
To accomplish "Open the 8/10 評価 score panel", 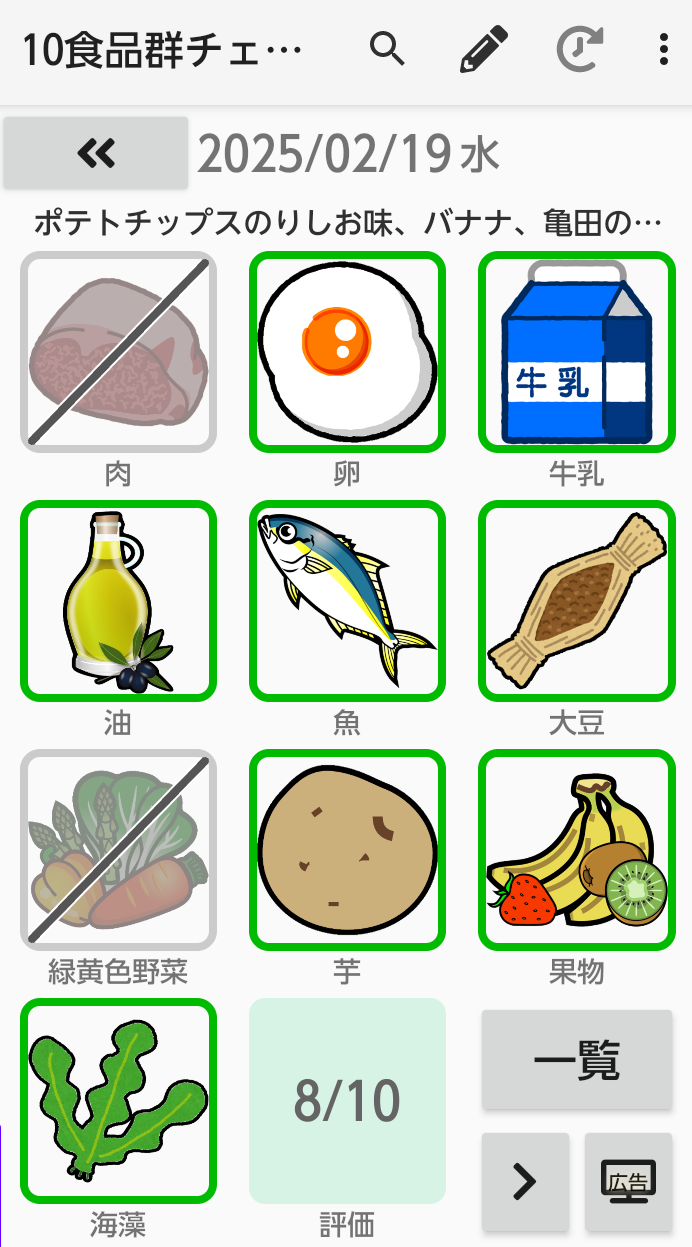I will pyautogui.click(x=346, y=1100).
